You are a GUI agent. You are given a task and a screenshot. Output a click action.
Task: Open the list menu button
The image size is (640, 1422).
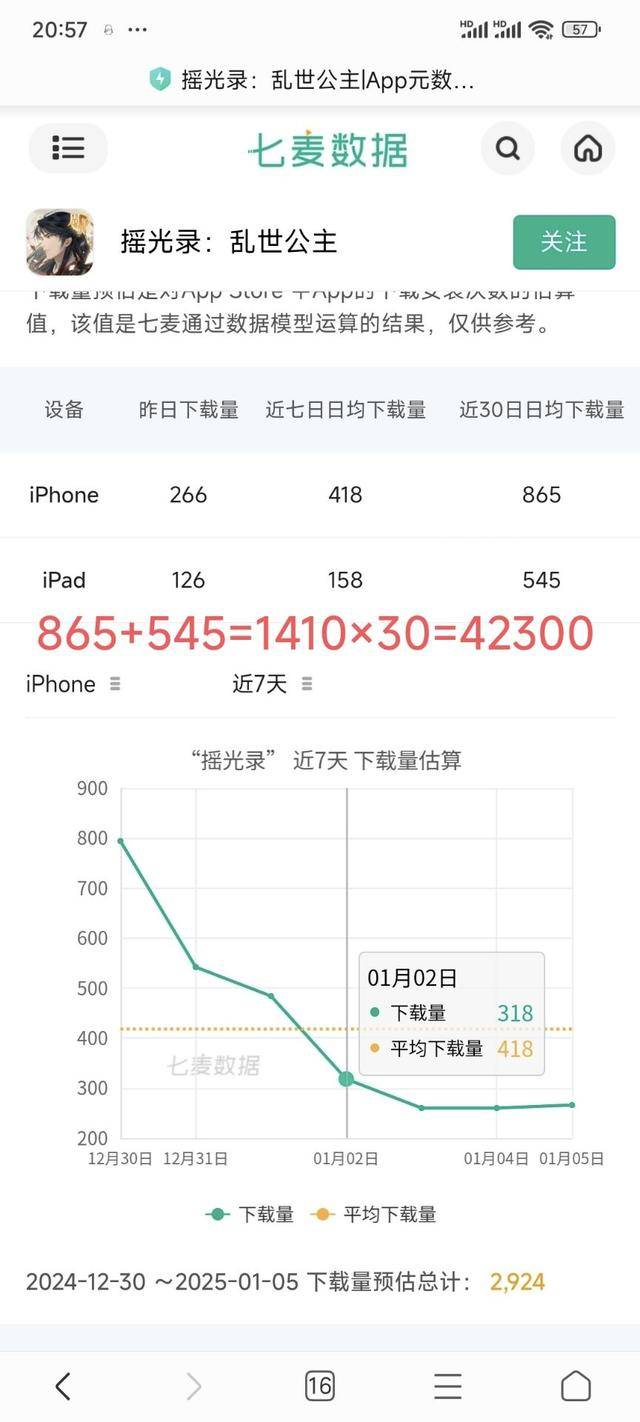[68, 148]
